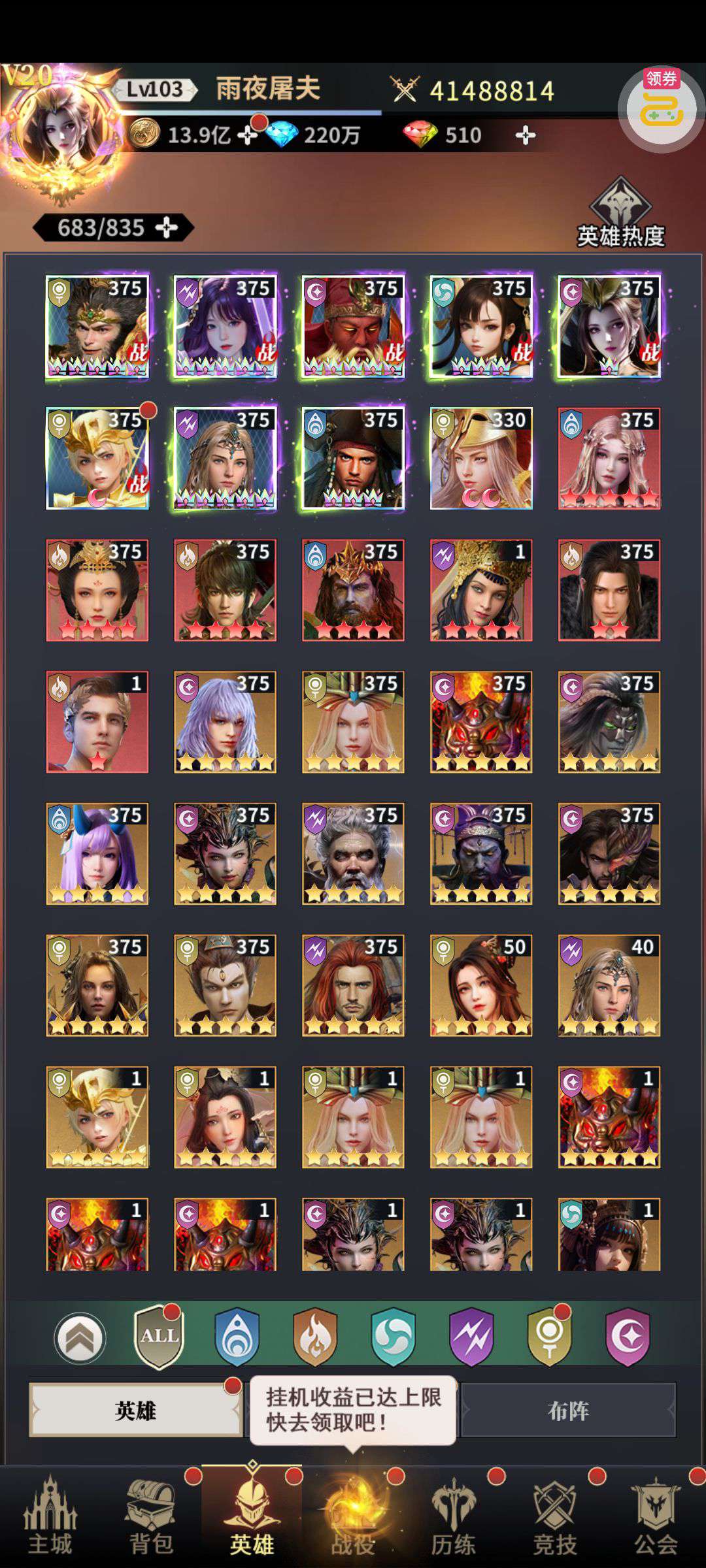
Task: Add more gold coins via plus
Action: pos(246,135)
